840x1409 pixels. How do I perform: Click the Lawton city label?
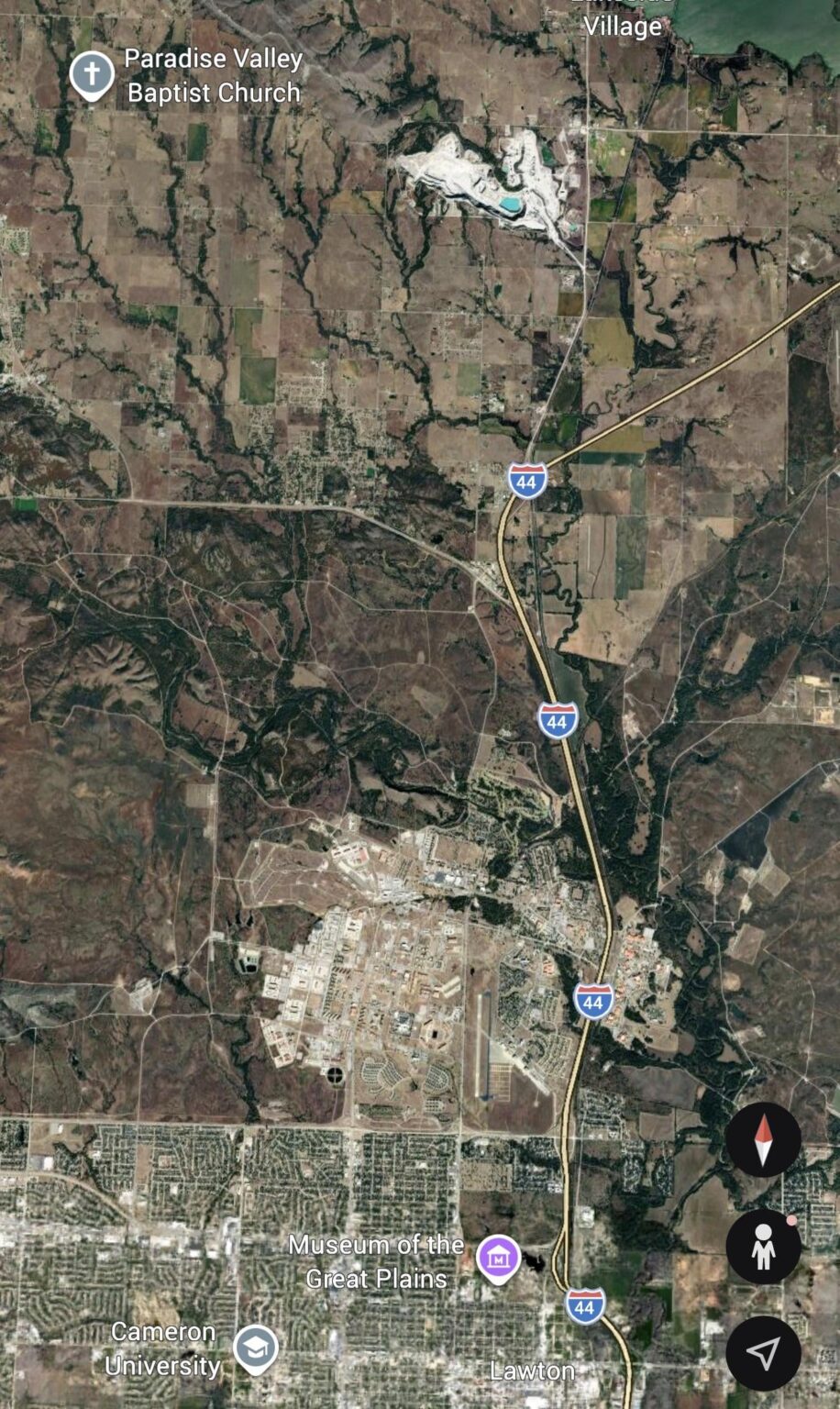pos(534,1370)
